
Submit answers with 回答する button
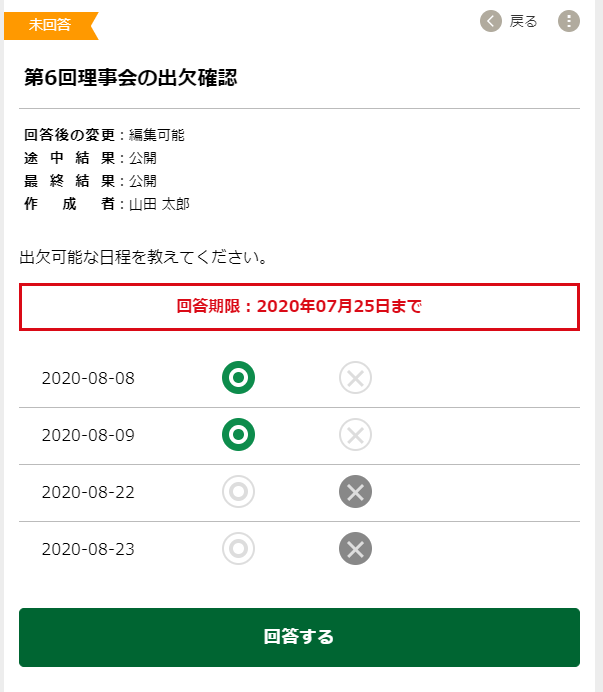coord(299,637)
